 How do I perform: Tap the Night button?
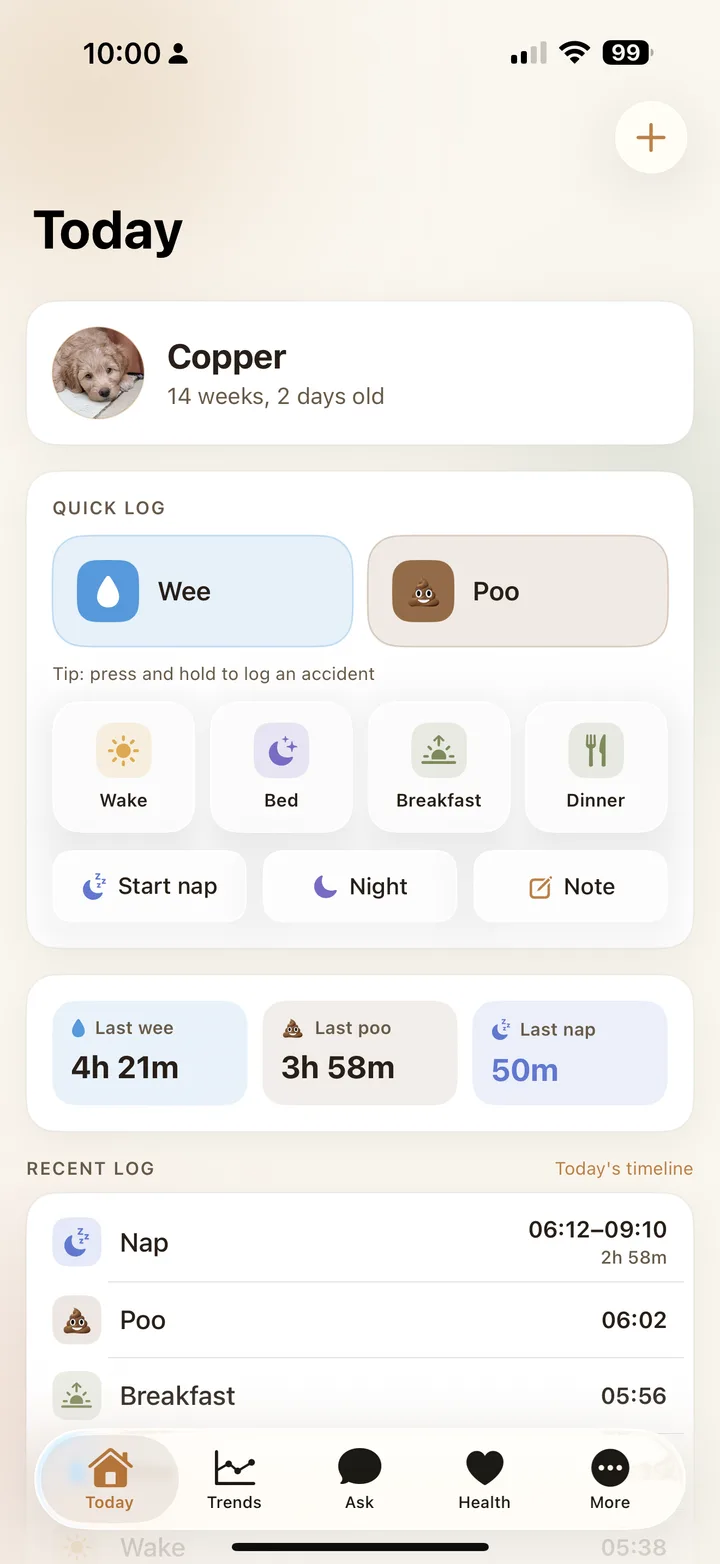tap(360, 886)
